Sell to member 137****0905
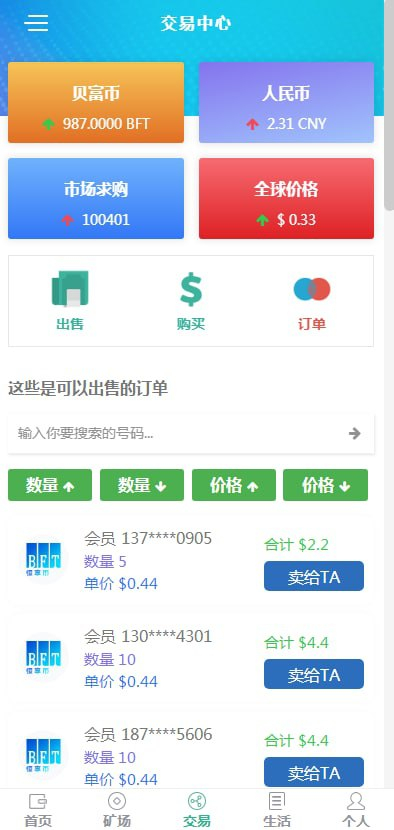The width and height of the screenshot is (394, 830). click(314, 576)
